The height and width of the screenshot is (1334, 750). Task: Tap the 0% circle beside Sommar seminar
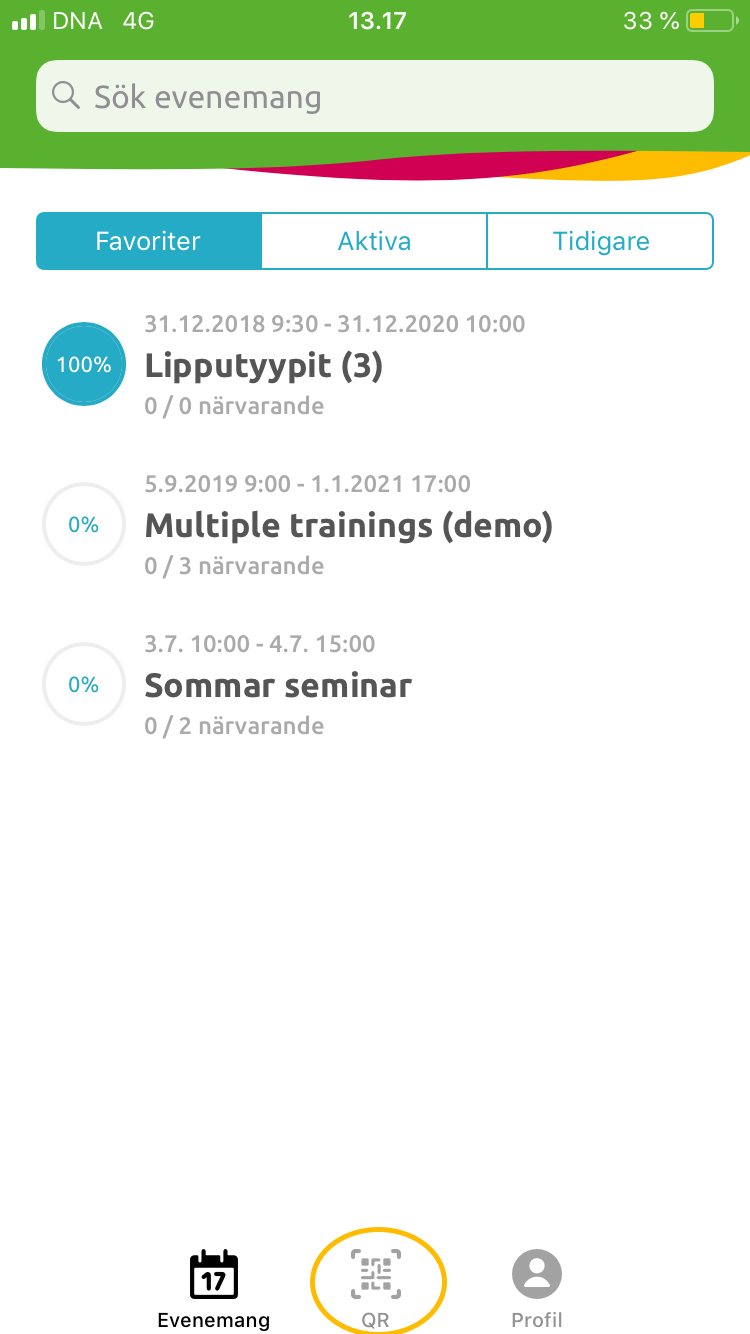pyautogui.click(x=83, y=684)
